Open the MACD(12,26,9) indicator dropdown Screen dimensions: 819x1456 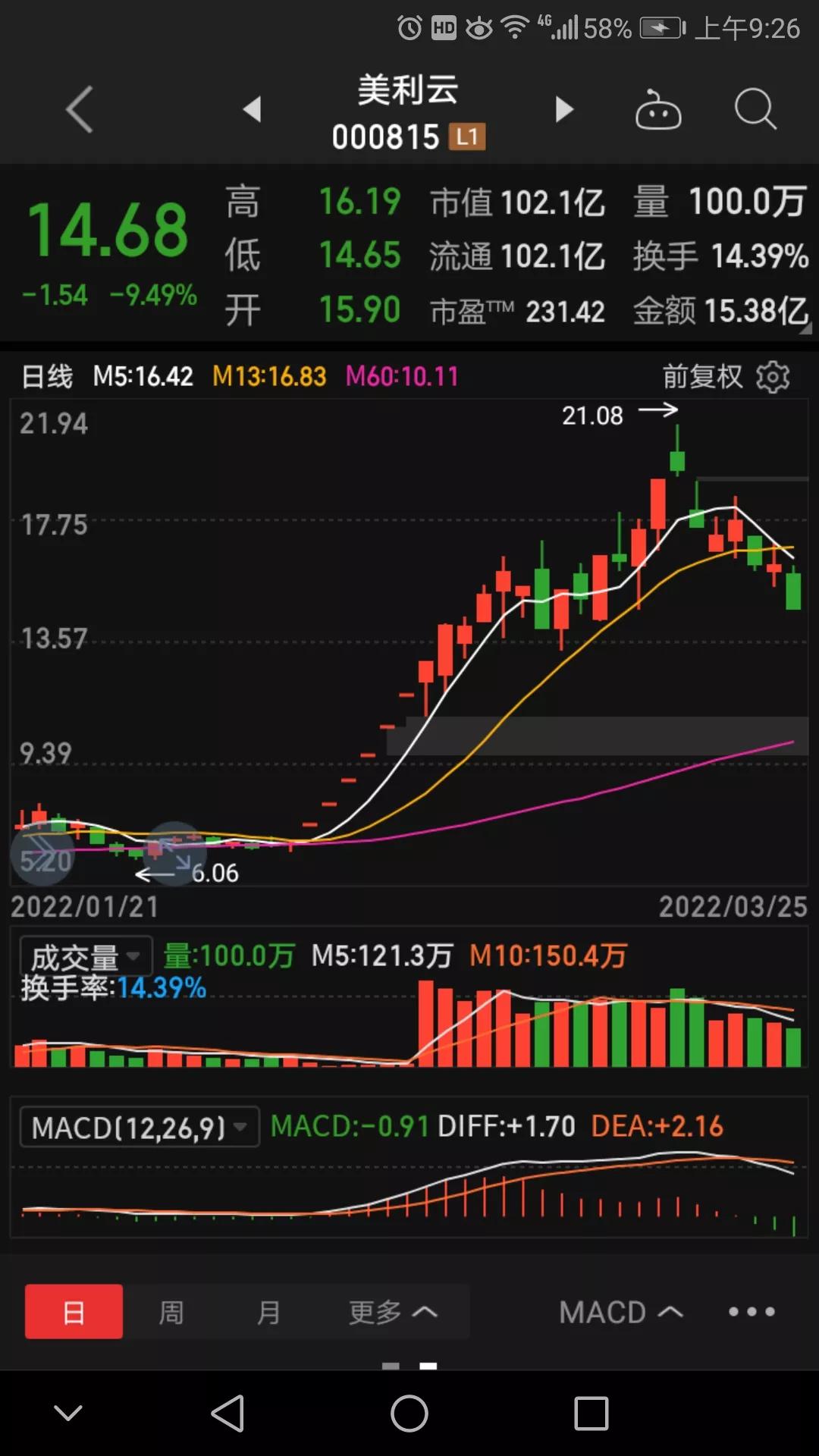tap(140, 1127)
